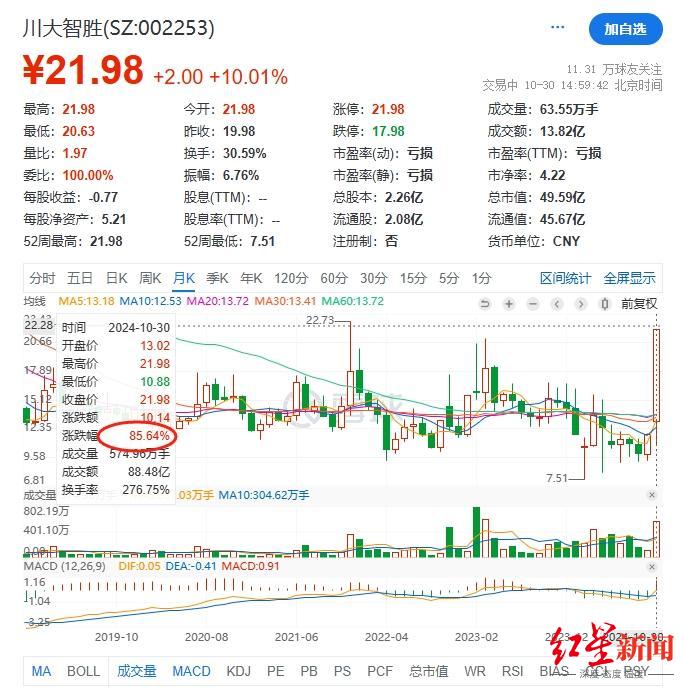Select the BOLL indicator
The width and height of the screenshot is (684, 690).
[x=83, y=671]
